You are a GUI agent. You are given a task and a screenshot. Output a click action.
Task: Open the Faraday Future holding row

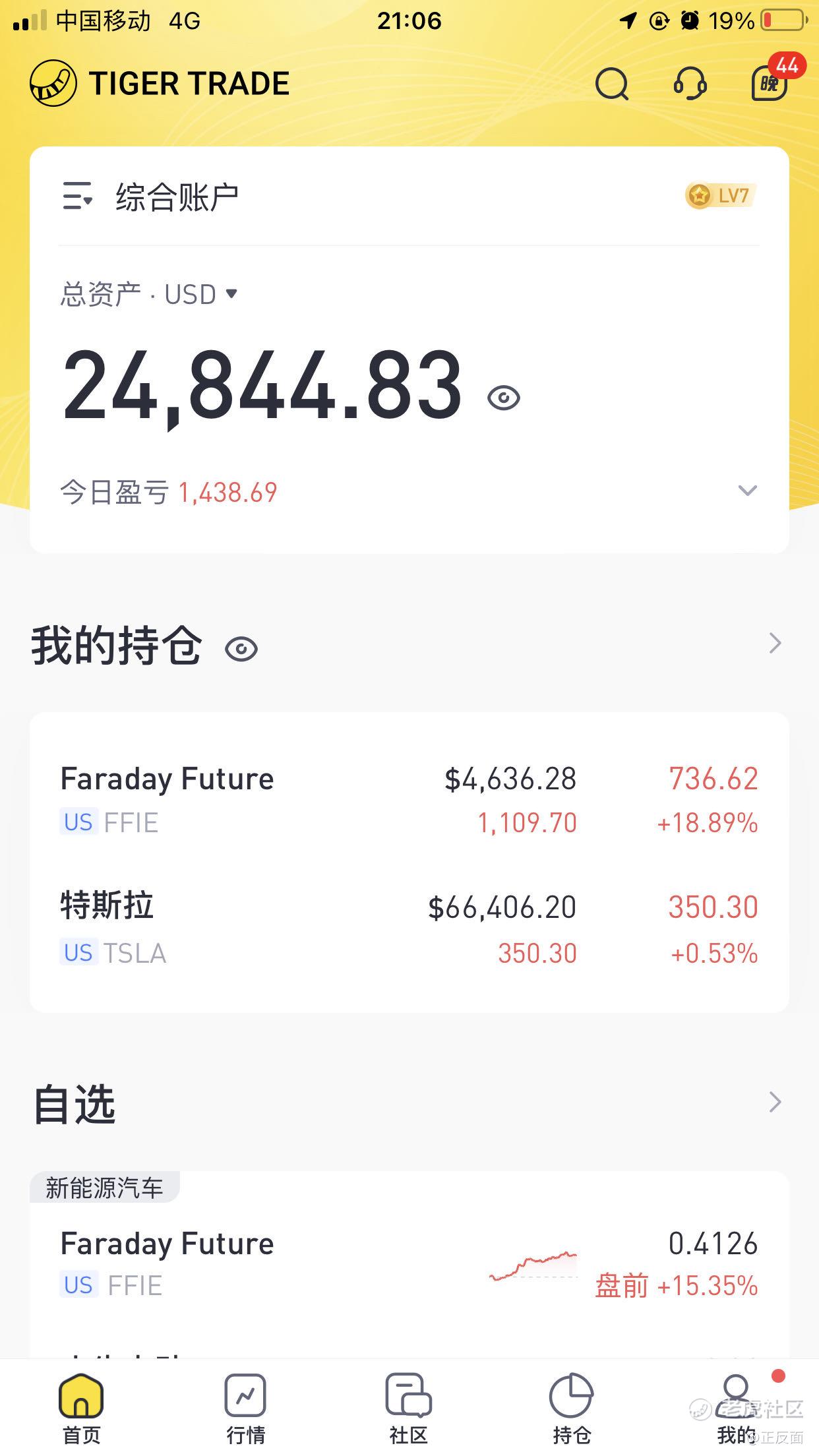(409, 800)
